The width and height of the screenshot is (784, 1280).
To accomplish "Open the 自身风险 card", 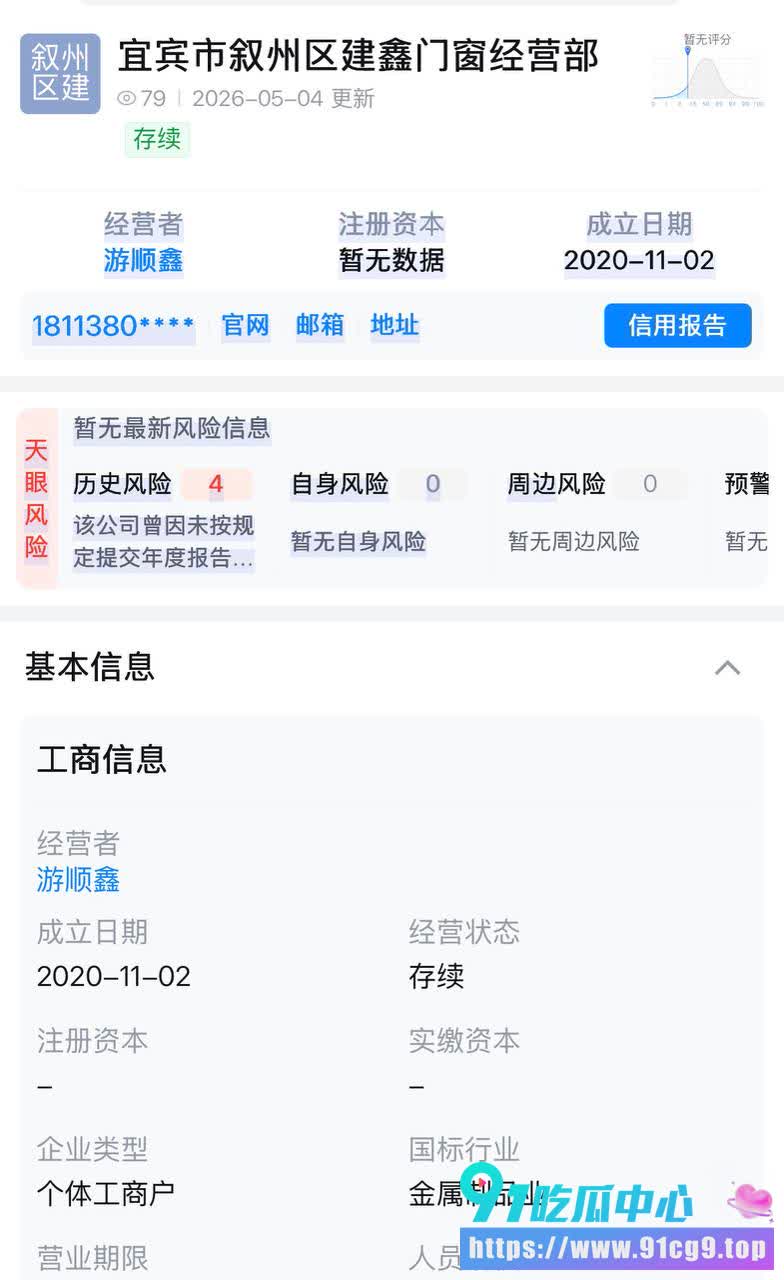I will click(378, 512).
